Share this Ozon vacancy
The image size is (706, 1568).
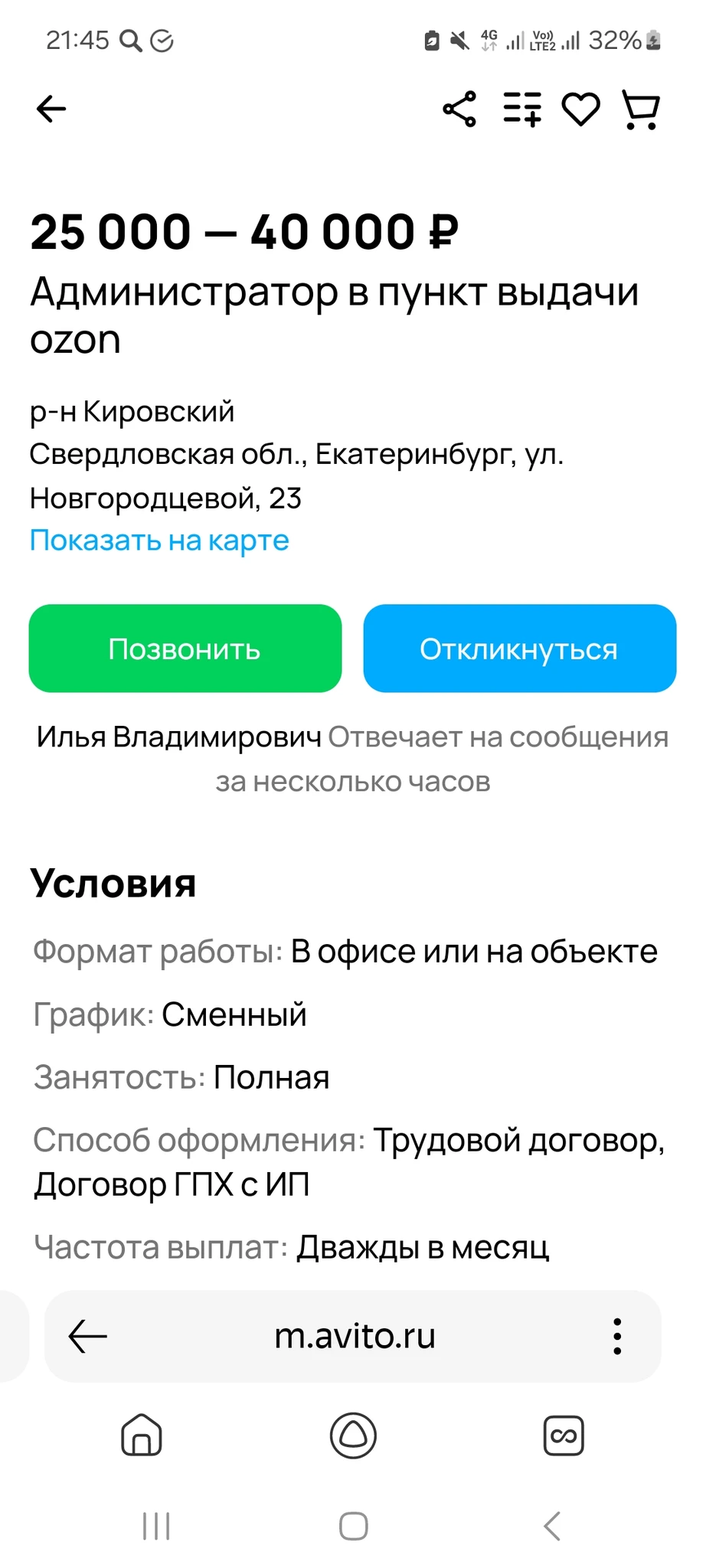459,109
